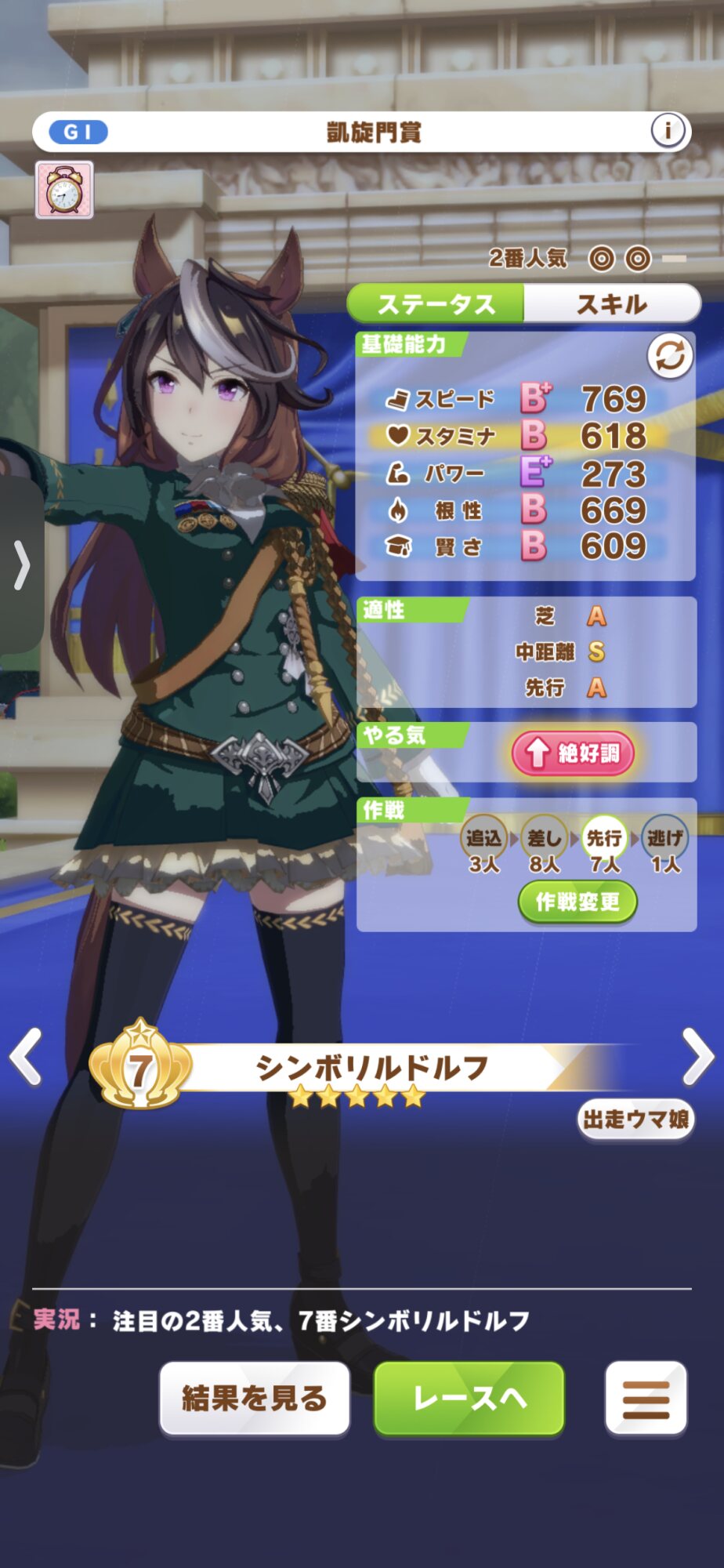Tap 結果を見る to skip to results
Viewport: 724px width, 1568px height.
255,1398
